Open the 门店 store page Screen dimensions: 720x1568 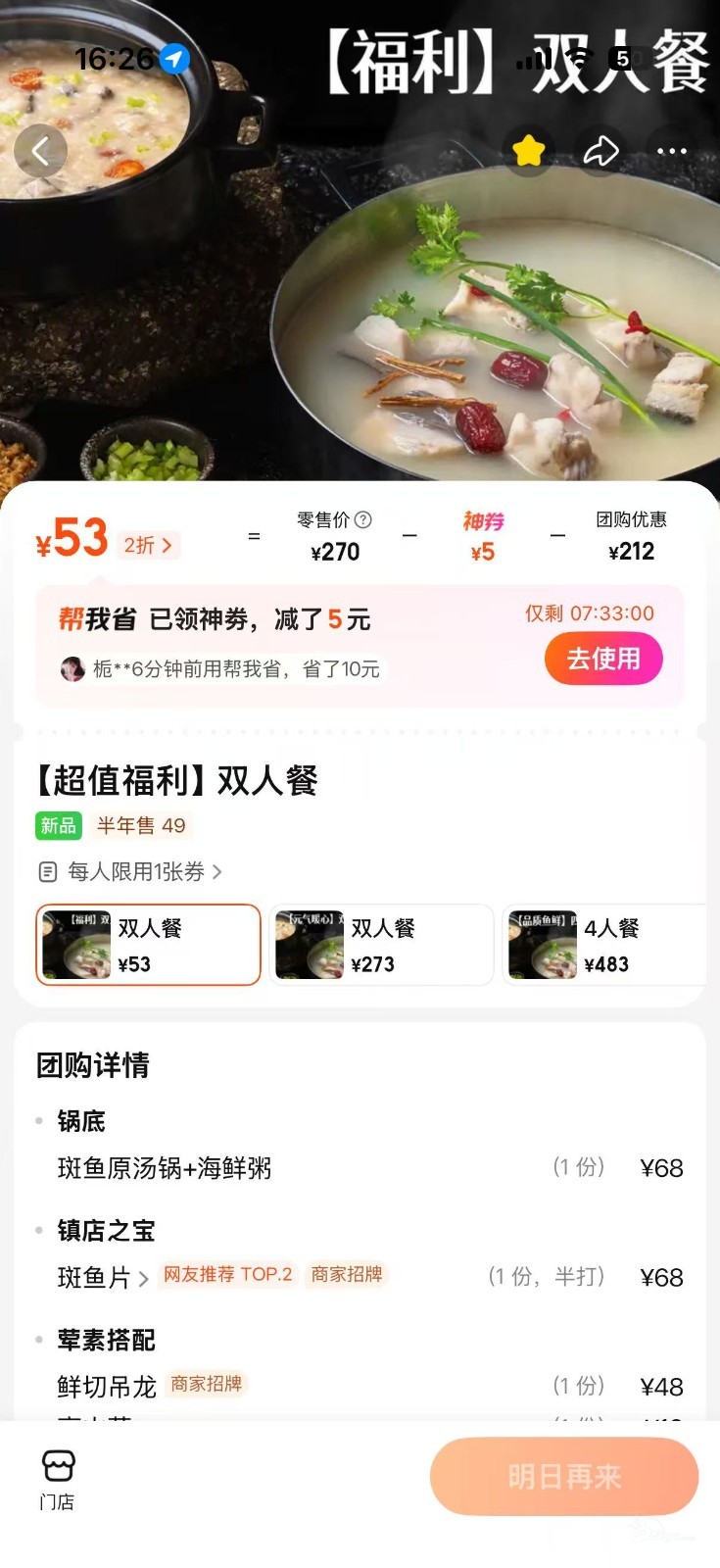58,1479
